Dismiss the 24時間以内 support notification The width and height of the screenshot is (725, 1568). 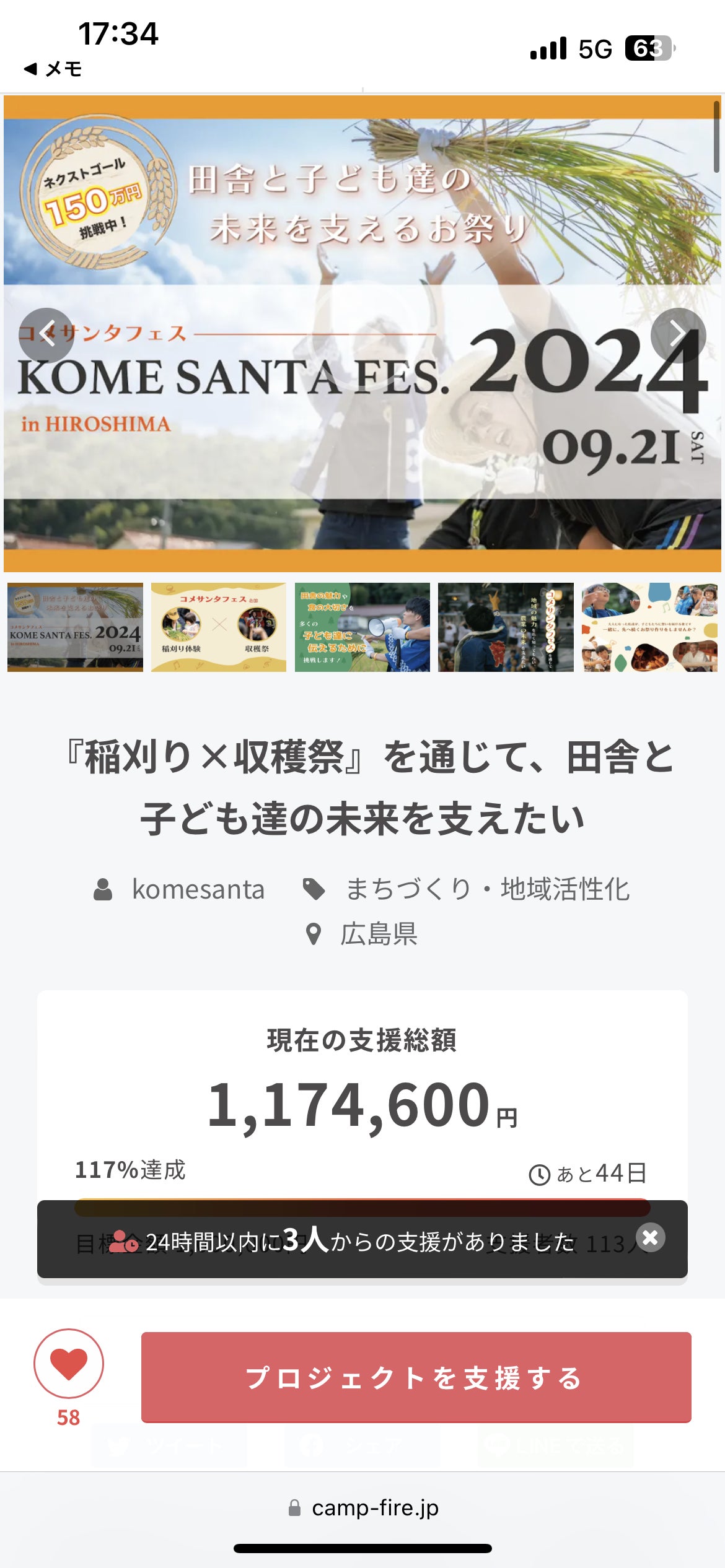(x=650, y=1237)
